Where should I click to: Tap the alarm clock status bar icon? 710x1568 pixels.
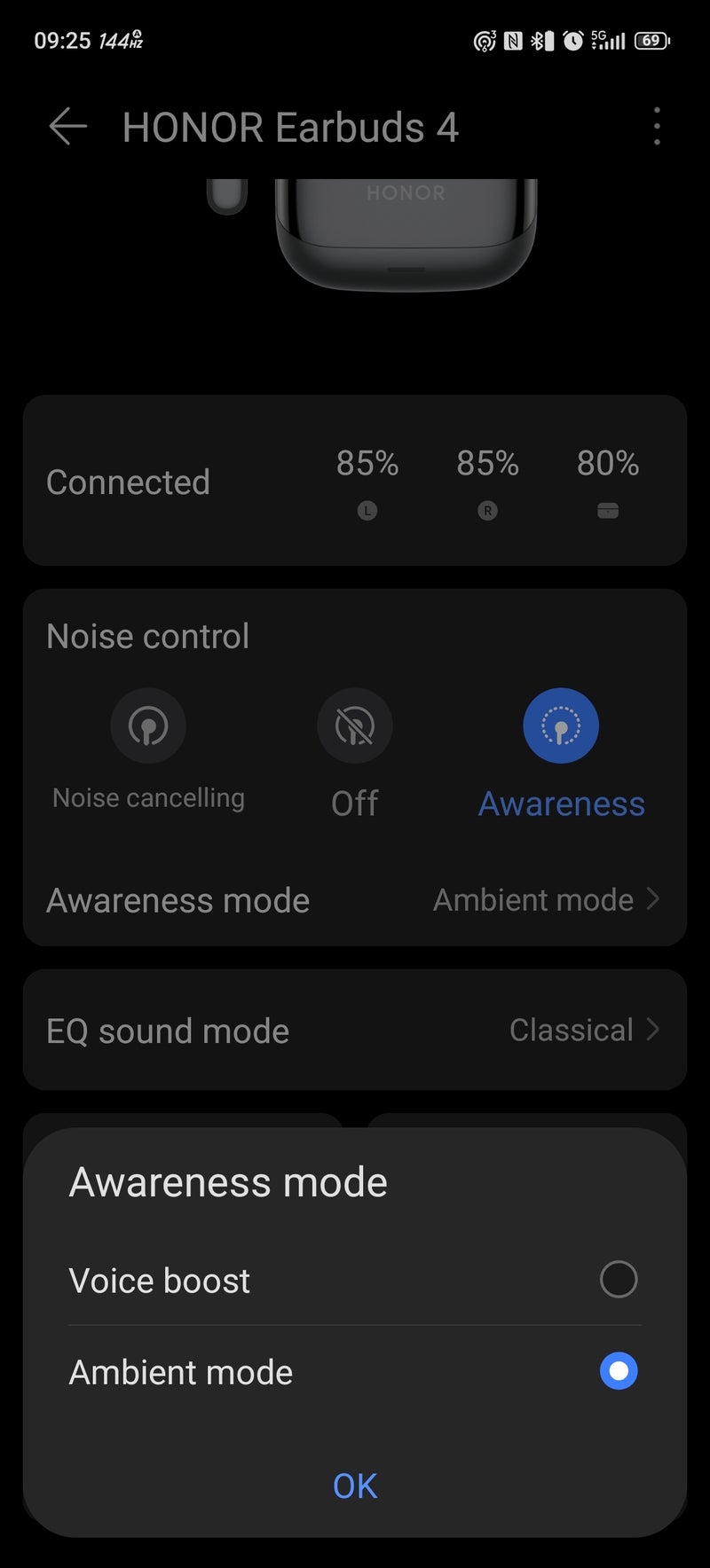[575, 40]
